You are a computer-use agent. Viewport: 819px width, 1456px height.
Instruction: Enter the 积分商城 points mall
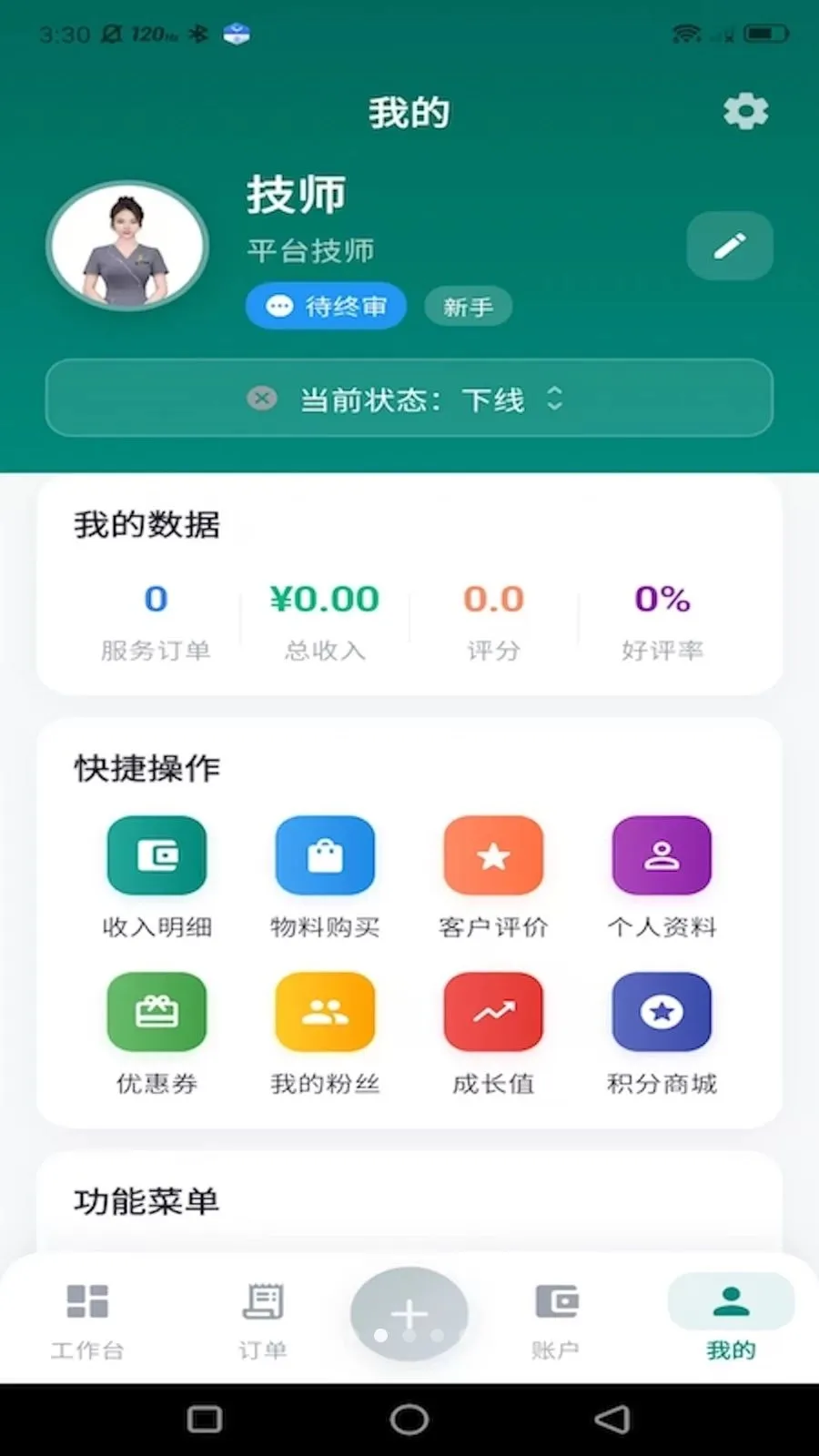point(662,1011)
